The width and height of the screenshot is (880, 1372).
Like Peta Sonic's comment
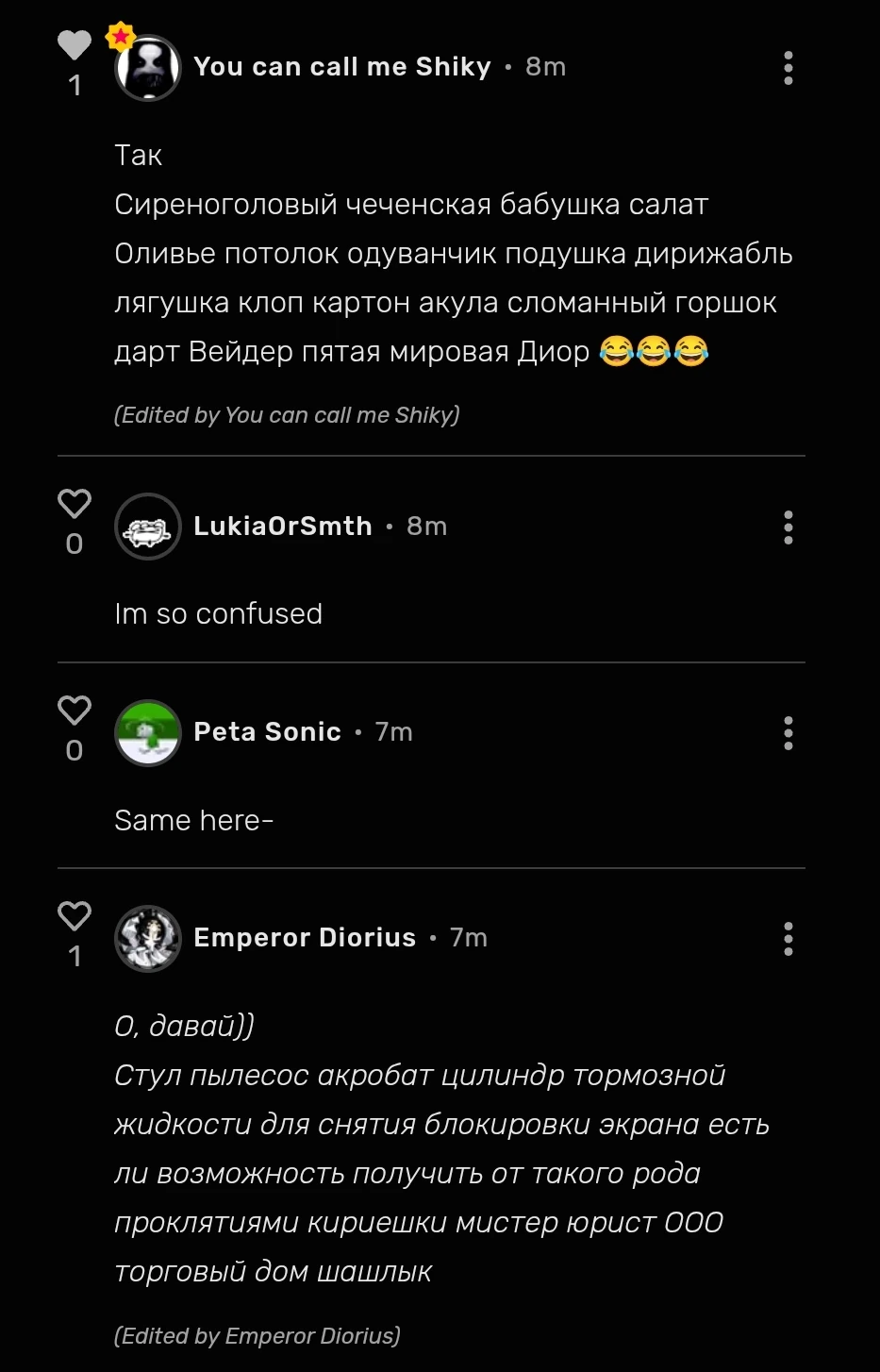pos(75,710)
